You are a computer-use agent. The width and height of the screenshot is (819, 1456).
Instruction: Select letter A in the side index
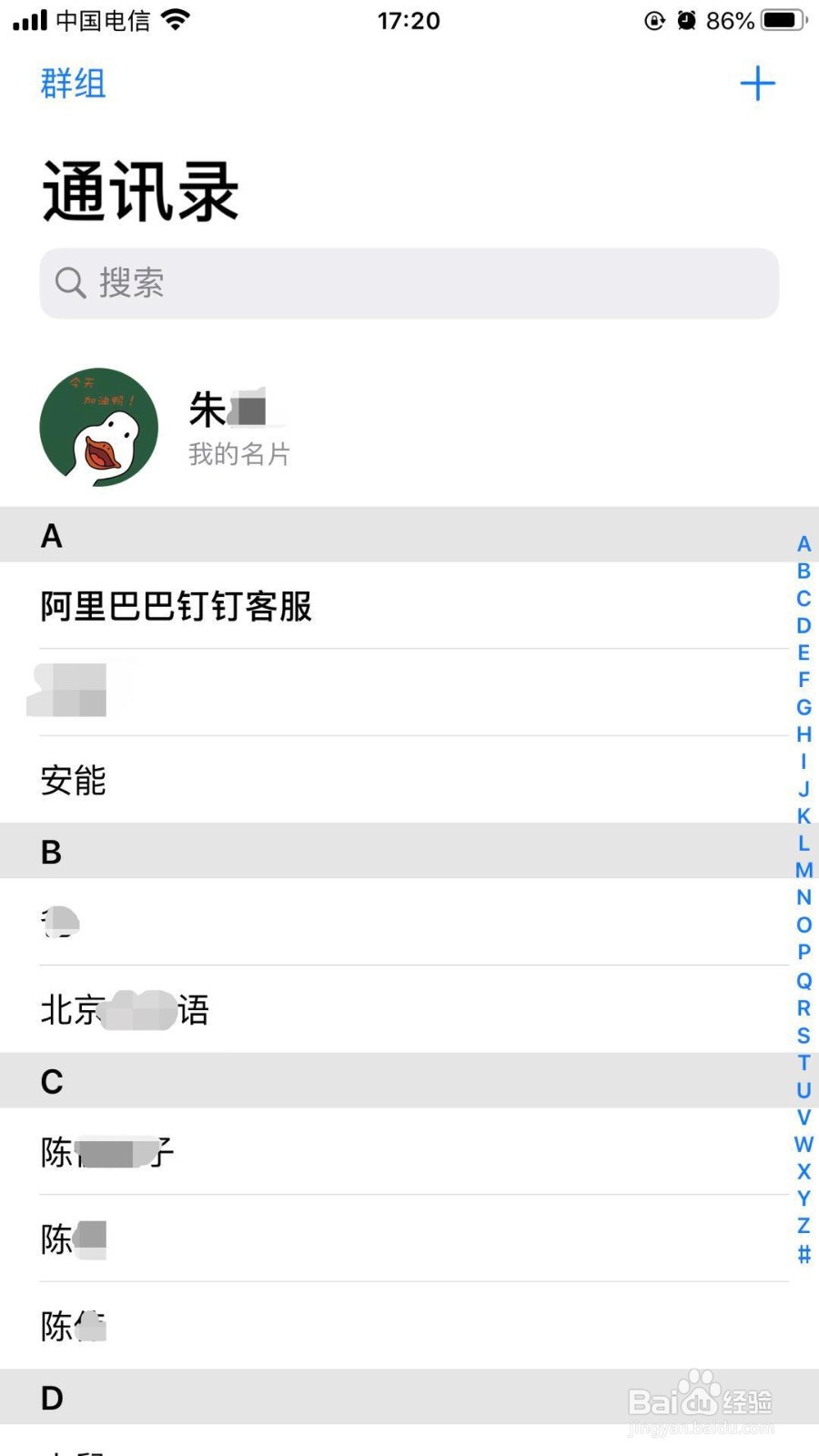point(803,543)
